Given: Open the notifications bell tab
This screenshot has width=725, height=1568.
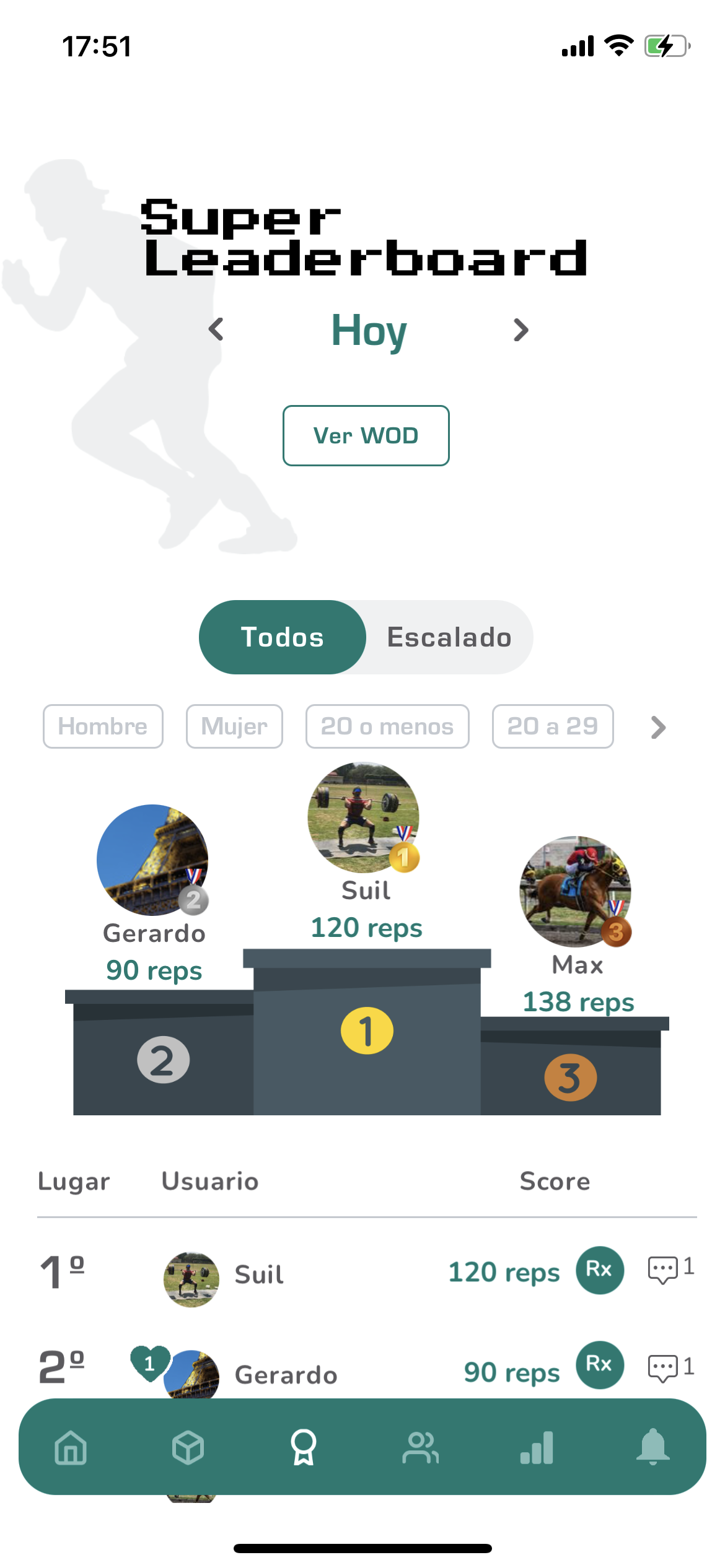Looking at the screenshot, I should 652,1448.
